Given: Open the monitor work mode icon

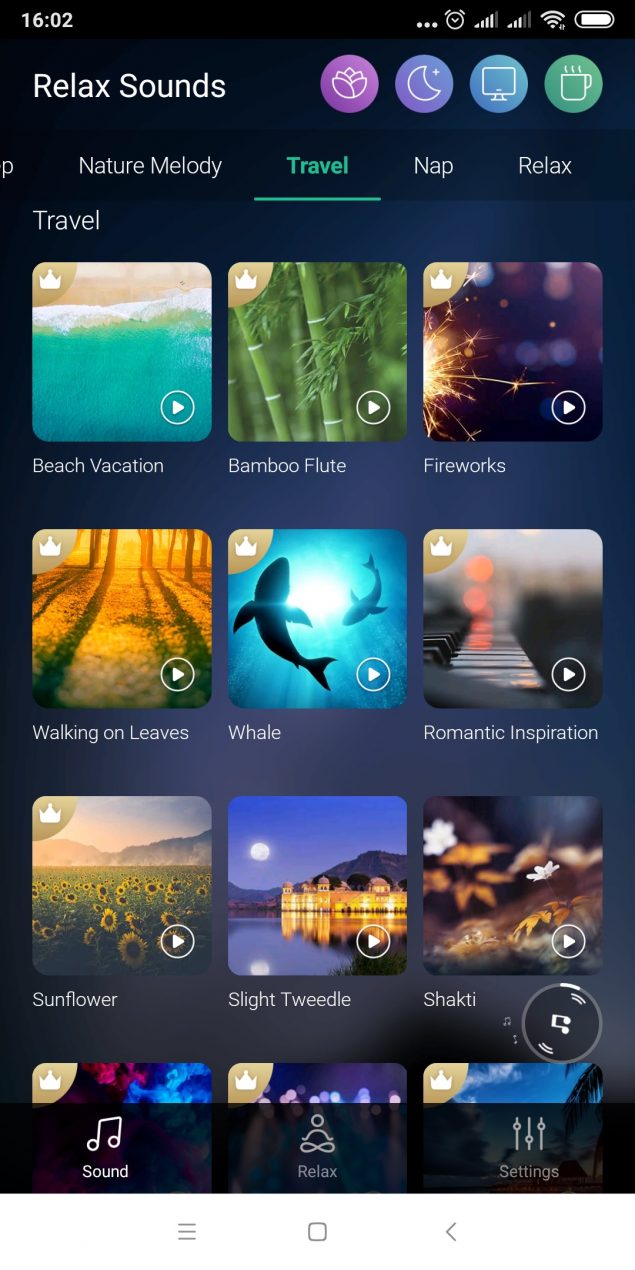Looking at the screenshot, I should click(499, 84).
